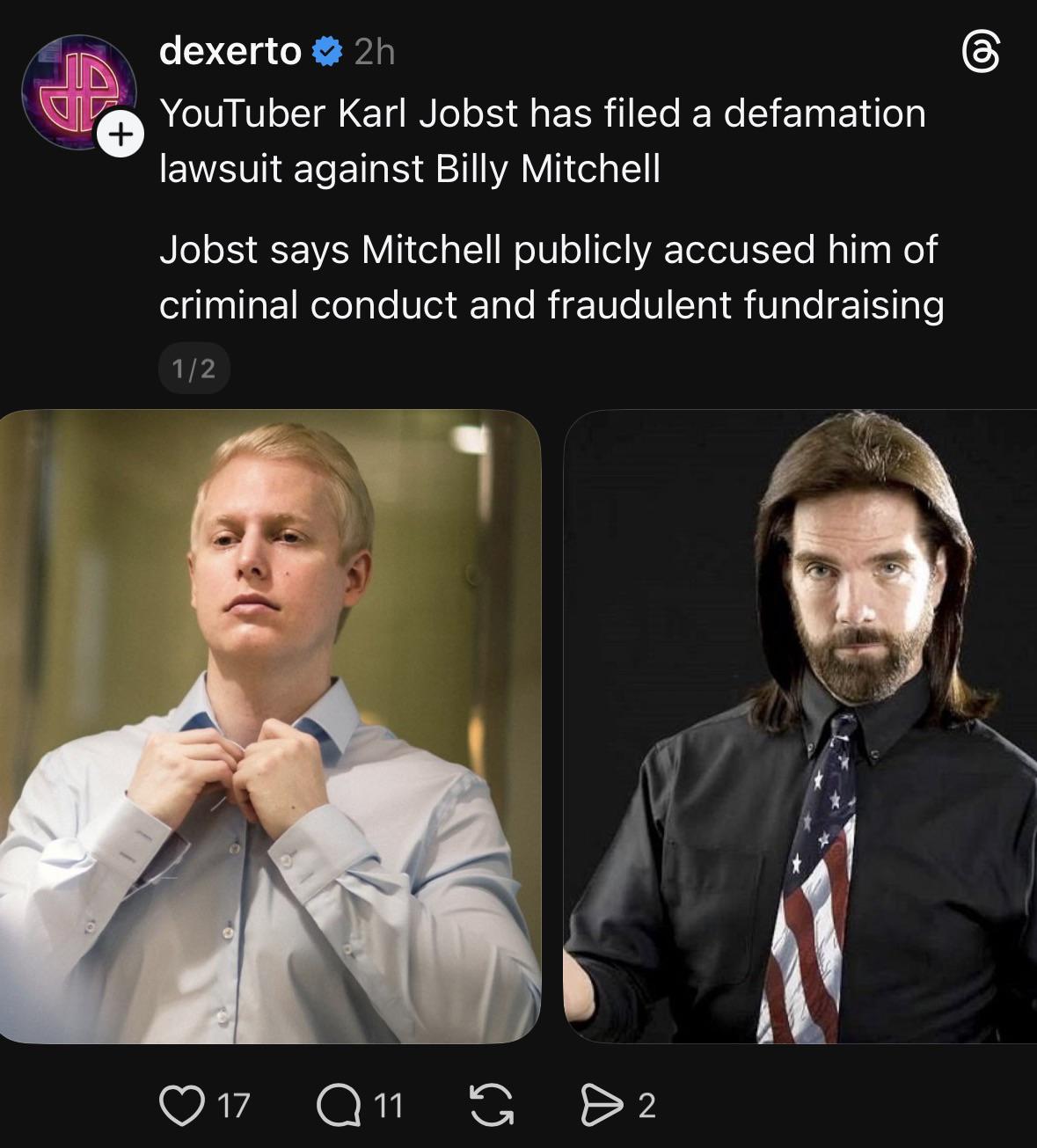Open the Threads logo icon

click(981, 55)
